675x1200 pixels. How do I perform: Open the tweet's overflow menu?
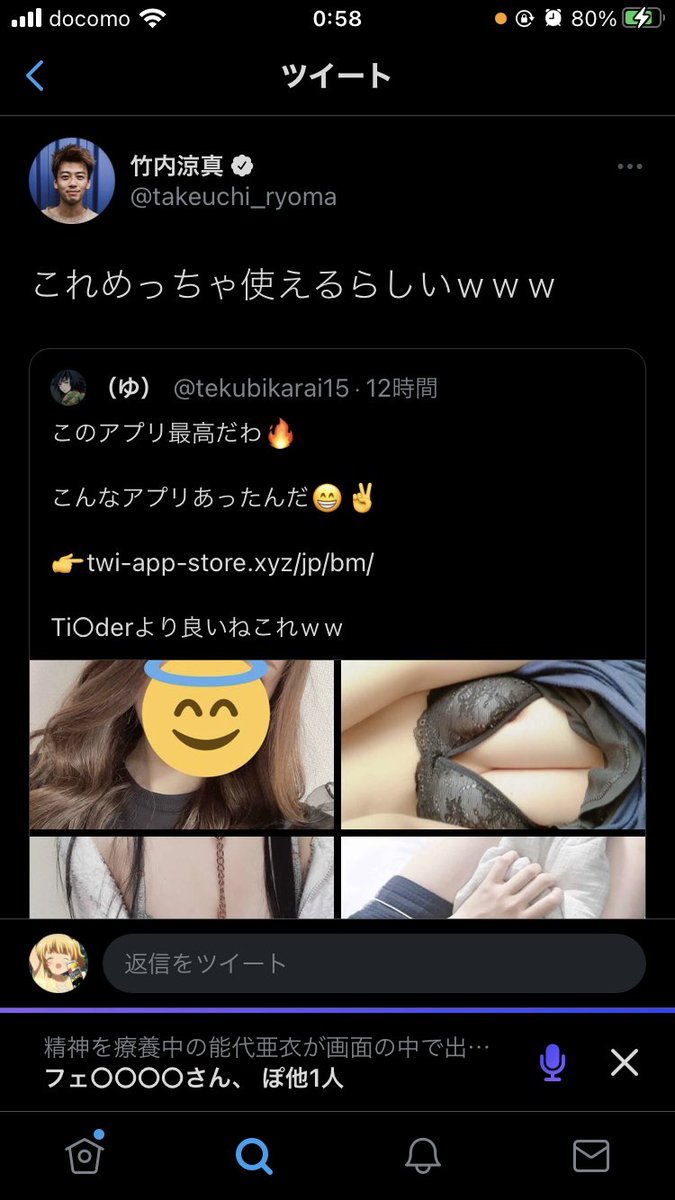tap(629, 167)
